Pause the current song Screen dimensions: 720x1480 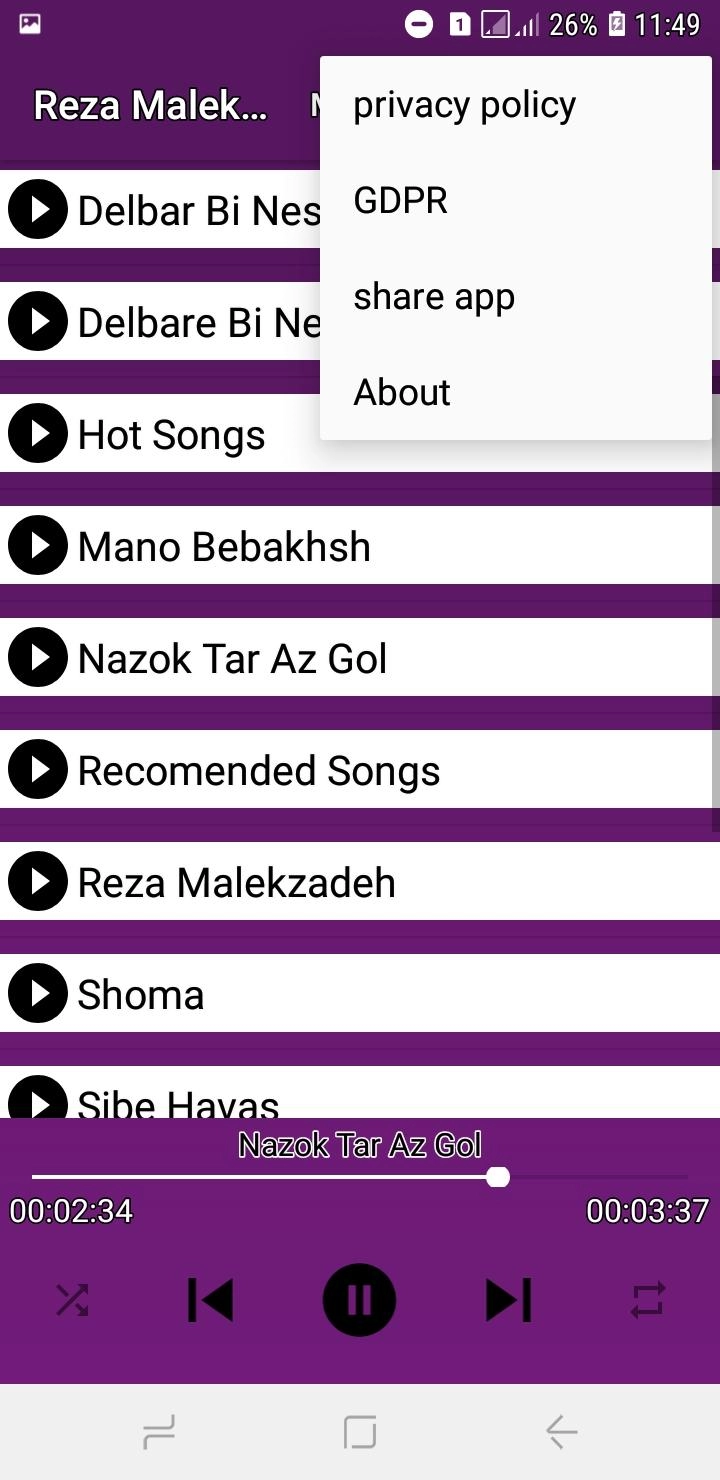tap(359, 1300)
